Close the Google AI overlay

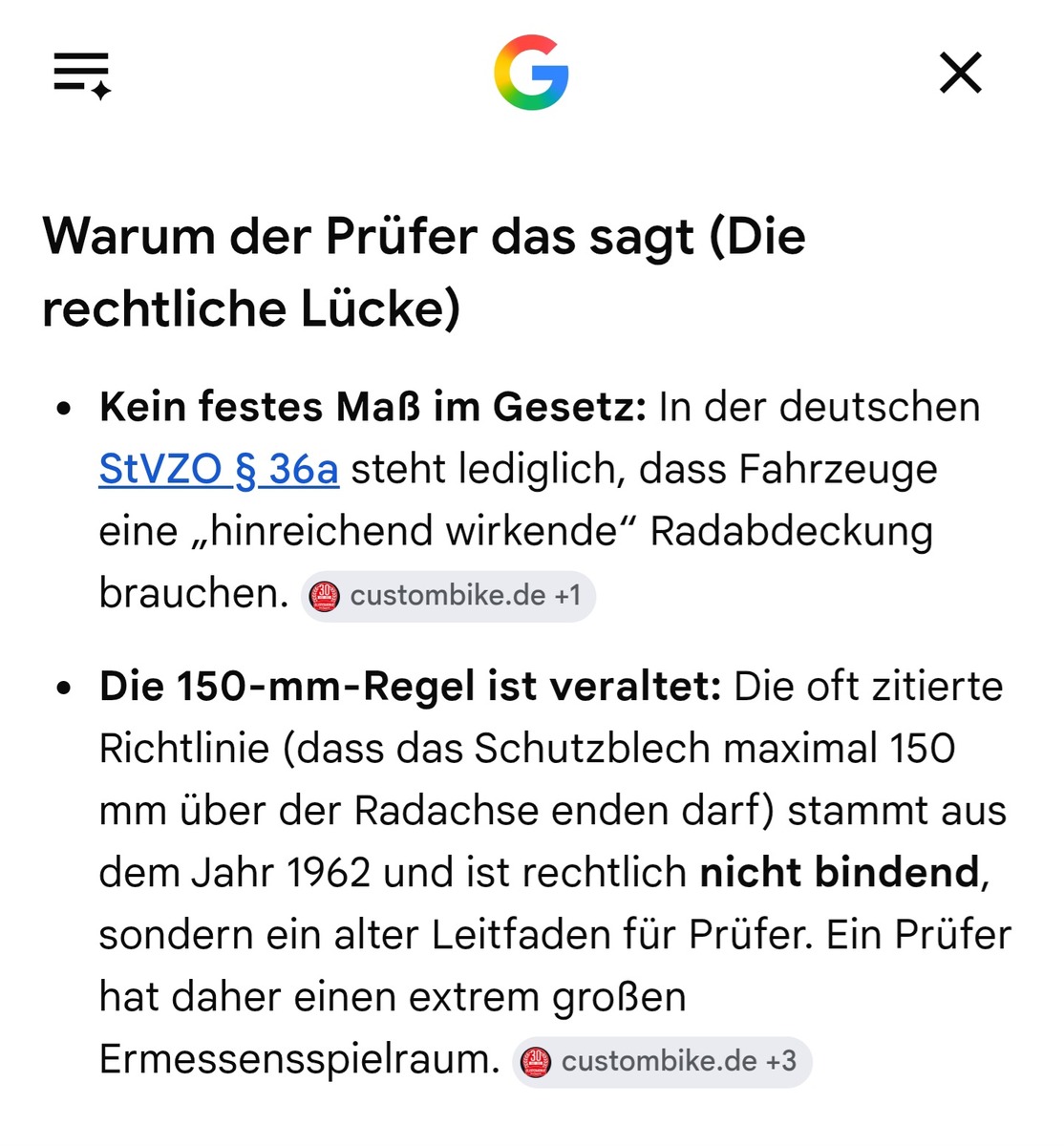tap(960, 74)
